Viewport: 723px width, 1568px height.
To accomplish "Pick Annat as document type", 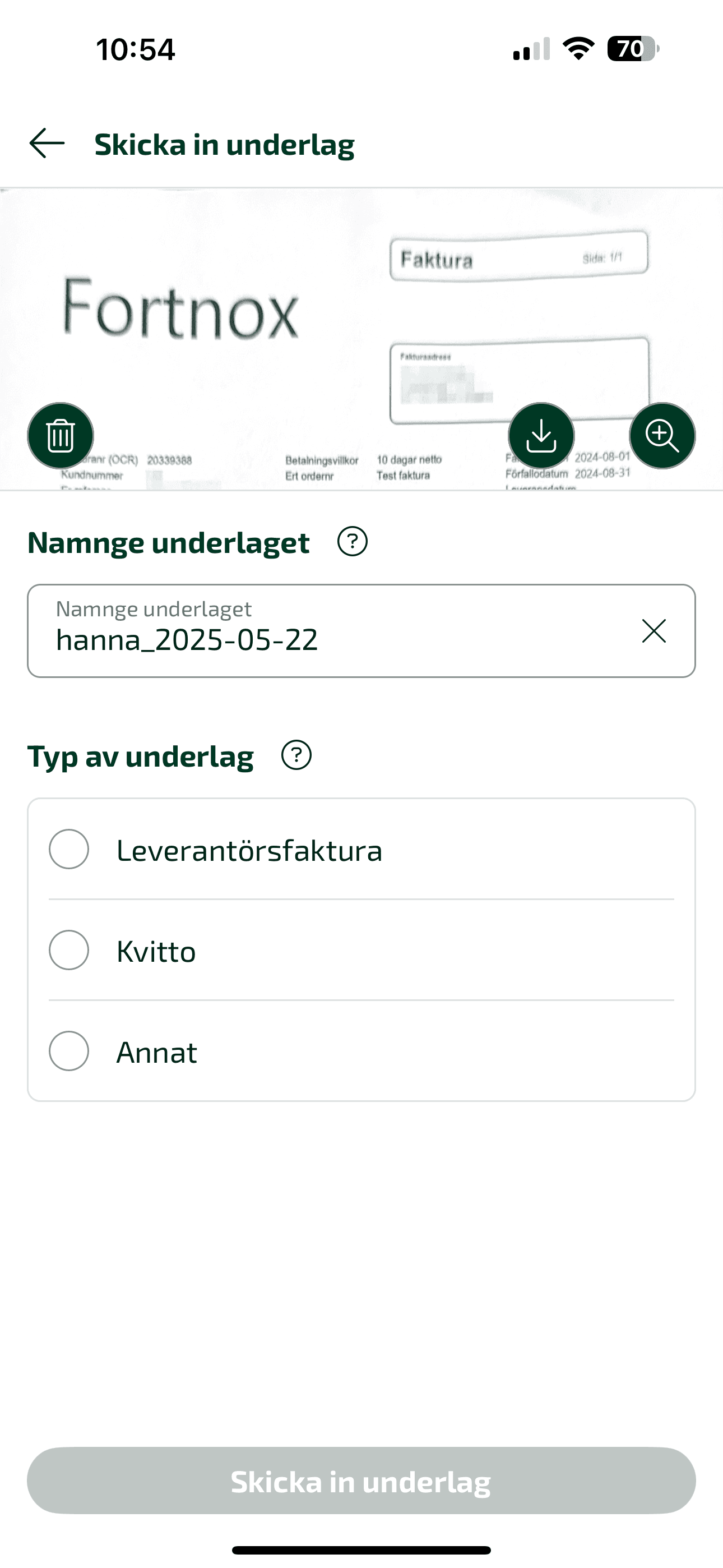I will coord(361,1051).
